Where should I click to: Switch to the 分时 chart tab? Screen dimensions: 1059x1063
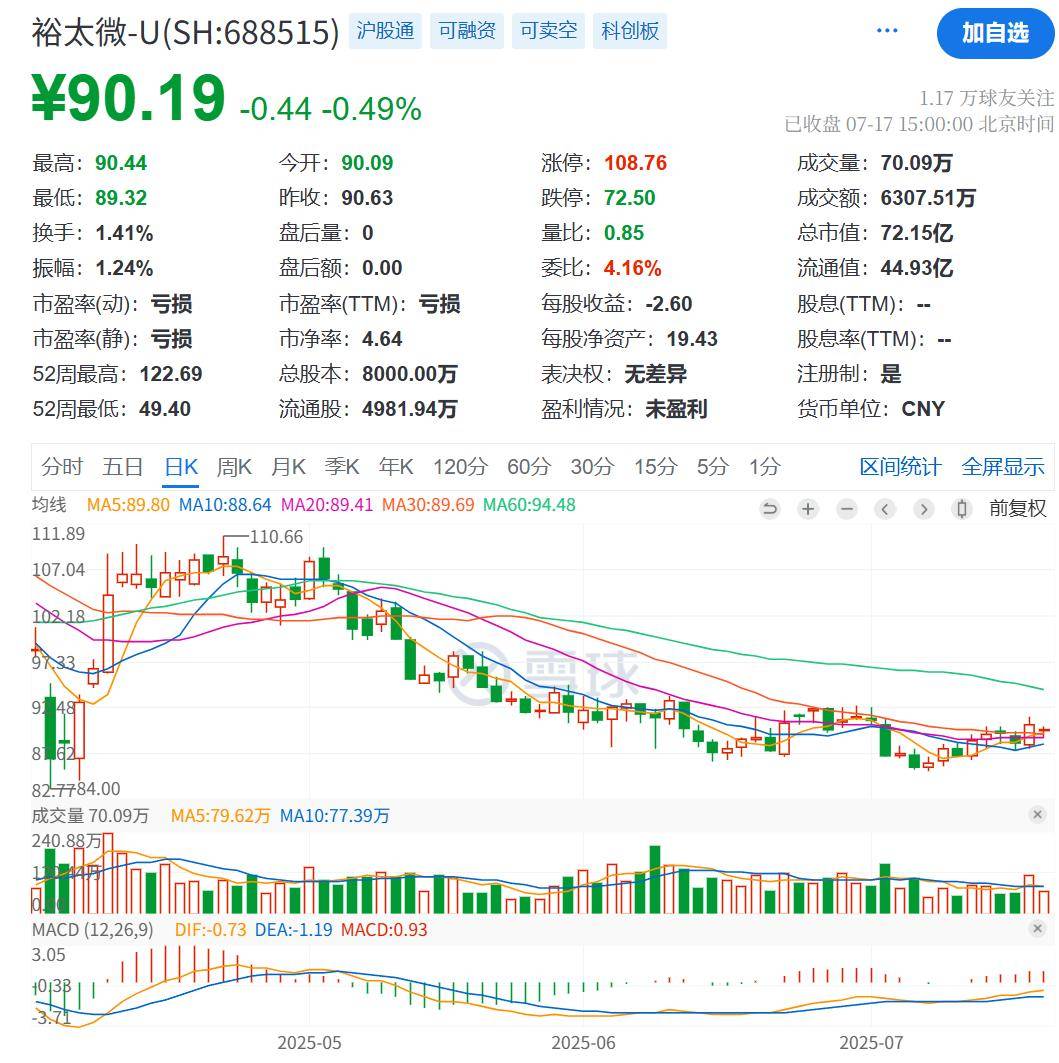[x=62, y=467]
